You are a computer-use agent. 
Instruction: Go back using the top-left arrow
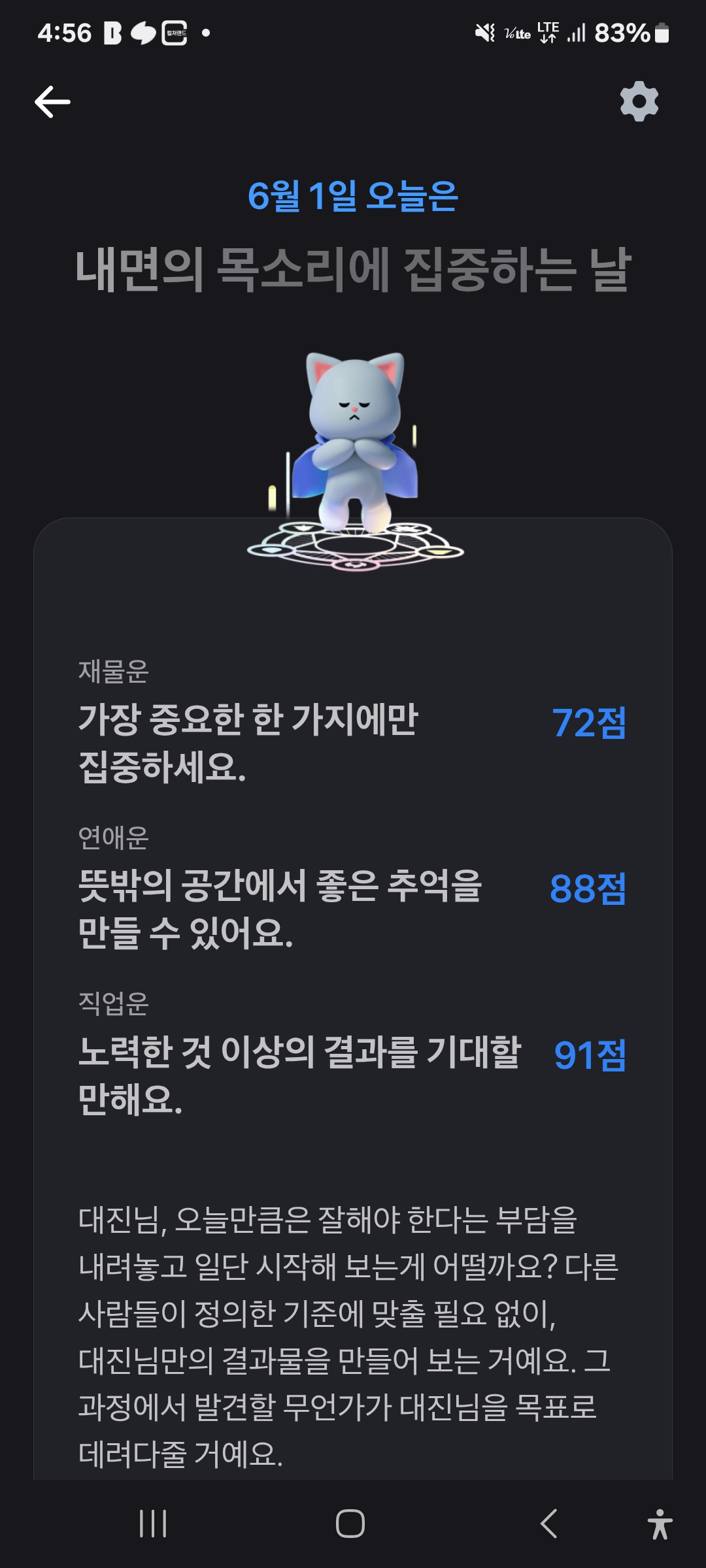(52, 102)
